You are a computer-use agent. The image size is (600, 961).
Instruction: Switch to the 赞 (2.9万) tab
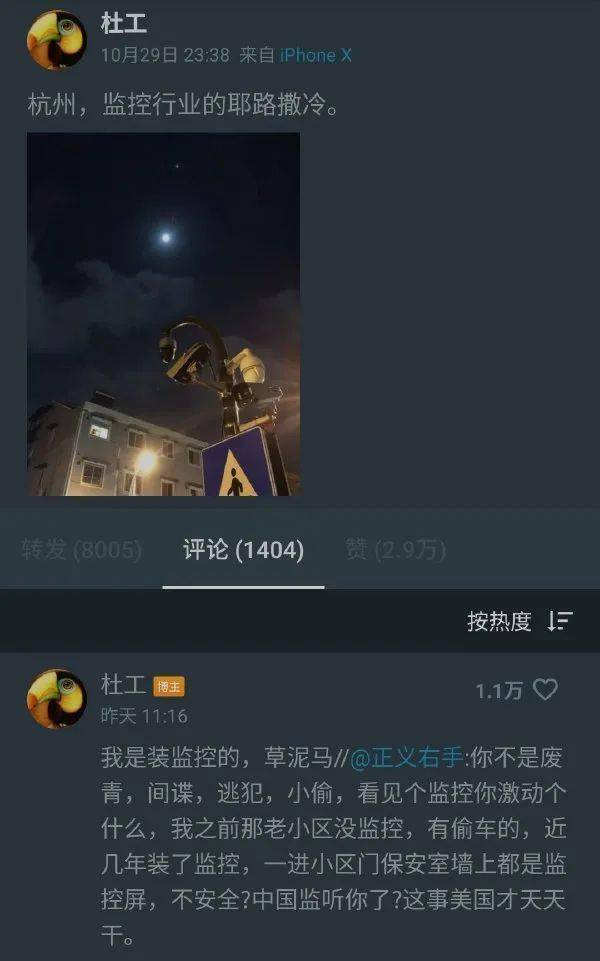point(396,549)
